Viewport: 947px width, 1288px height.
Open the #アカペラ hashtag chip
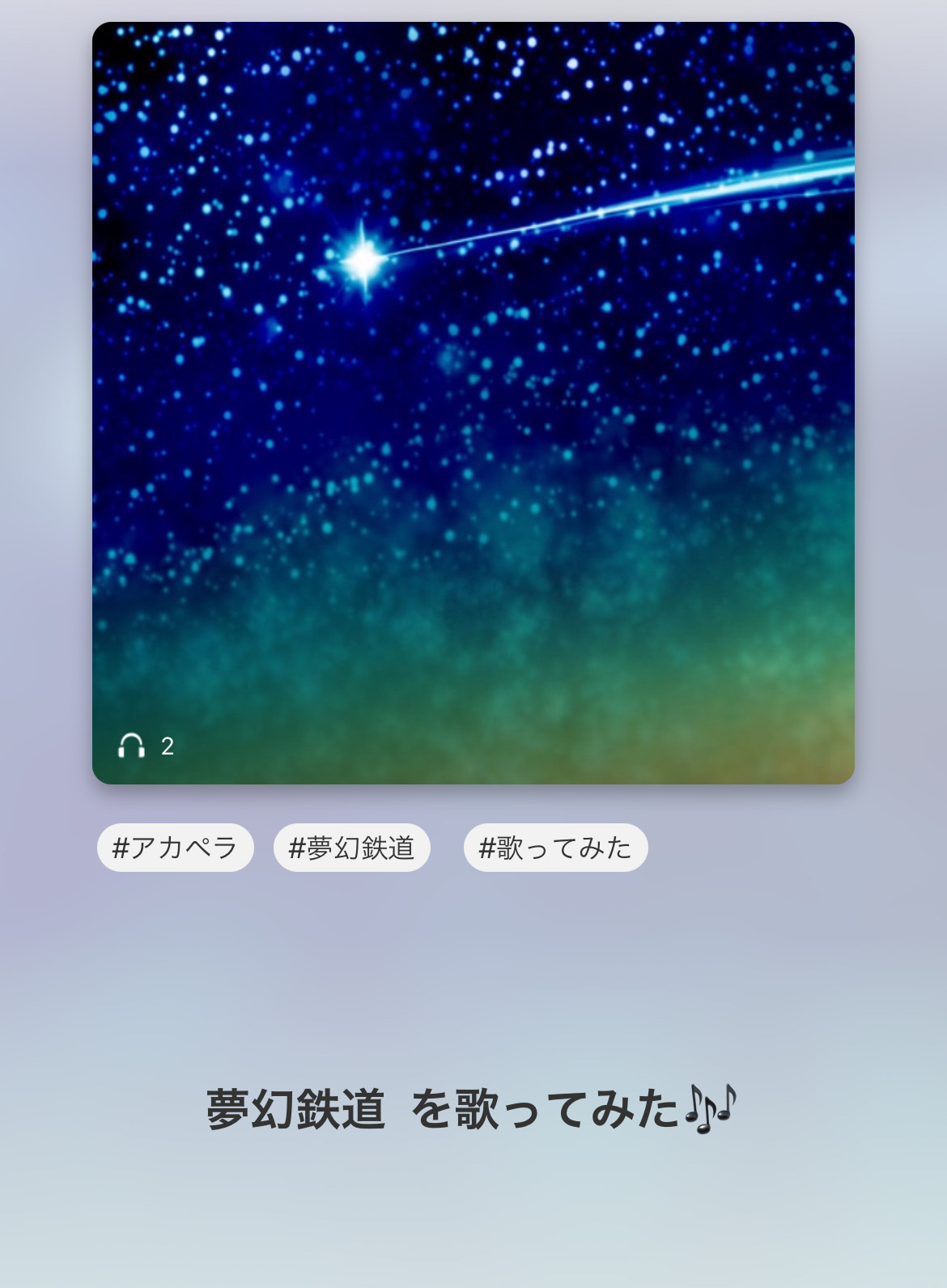click(175, 848)
